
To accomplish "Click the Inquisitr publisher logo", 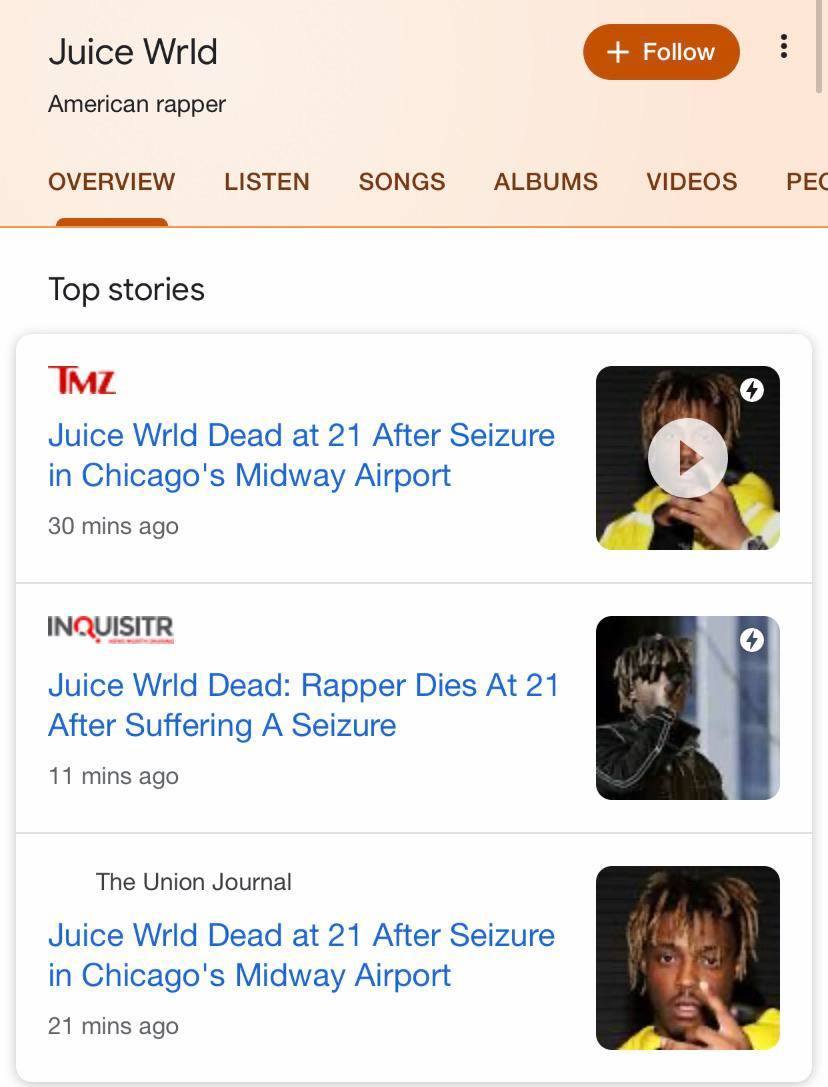I will (x=110, y=628).
